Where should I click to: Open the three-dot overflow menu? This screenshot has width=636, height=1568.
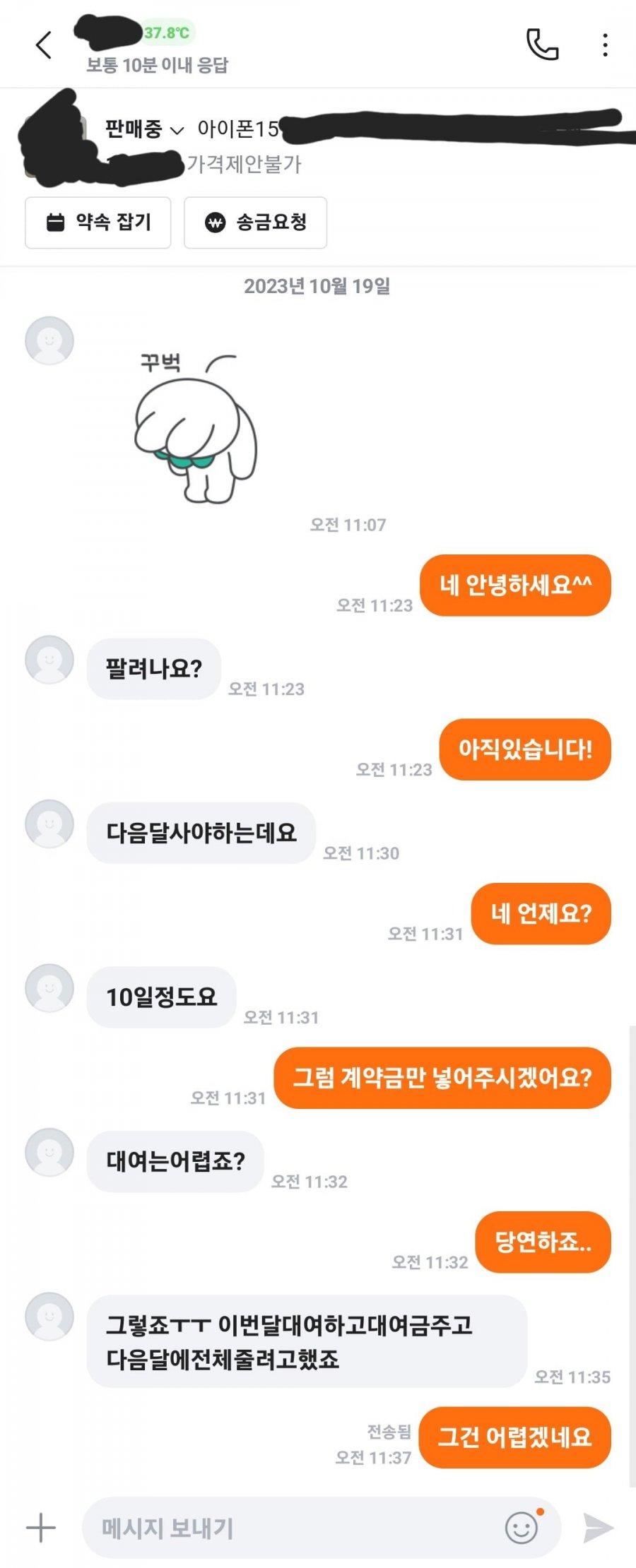point(604,44)
